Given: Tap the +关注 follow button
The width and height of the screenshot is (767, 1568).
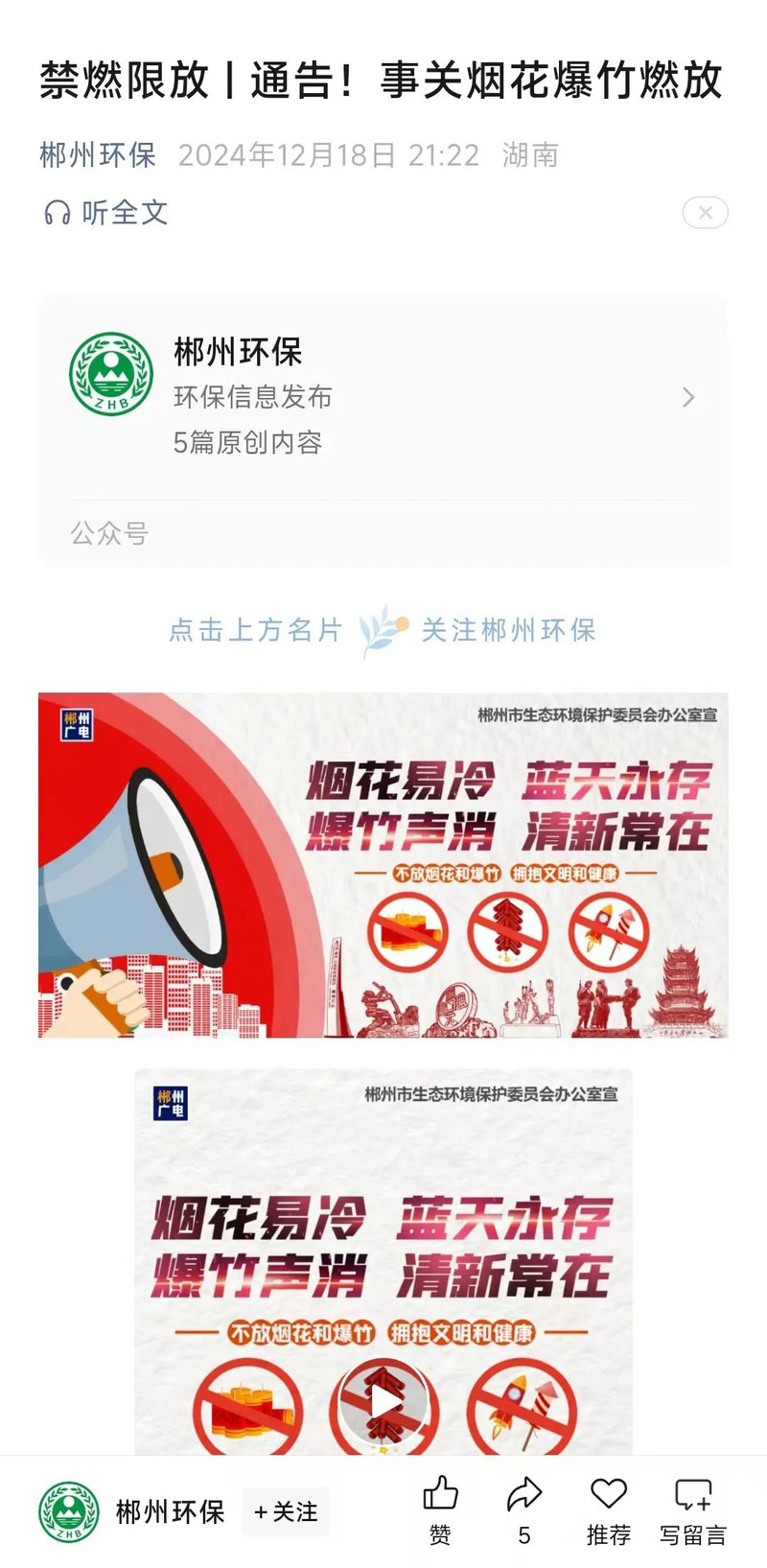Looking at the screenshot, I should [x=286, y=1512].
